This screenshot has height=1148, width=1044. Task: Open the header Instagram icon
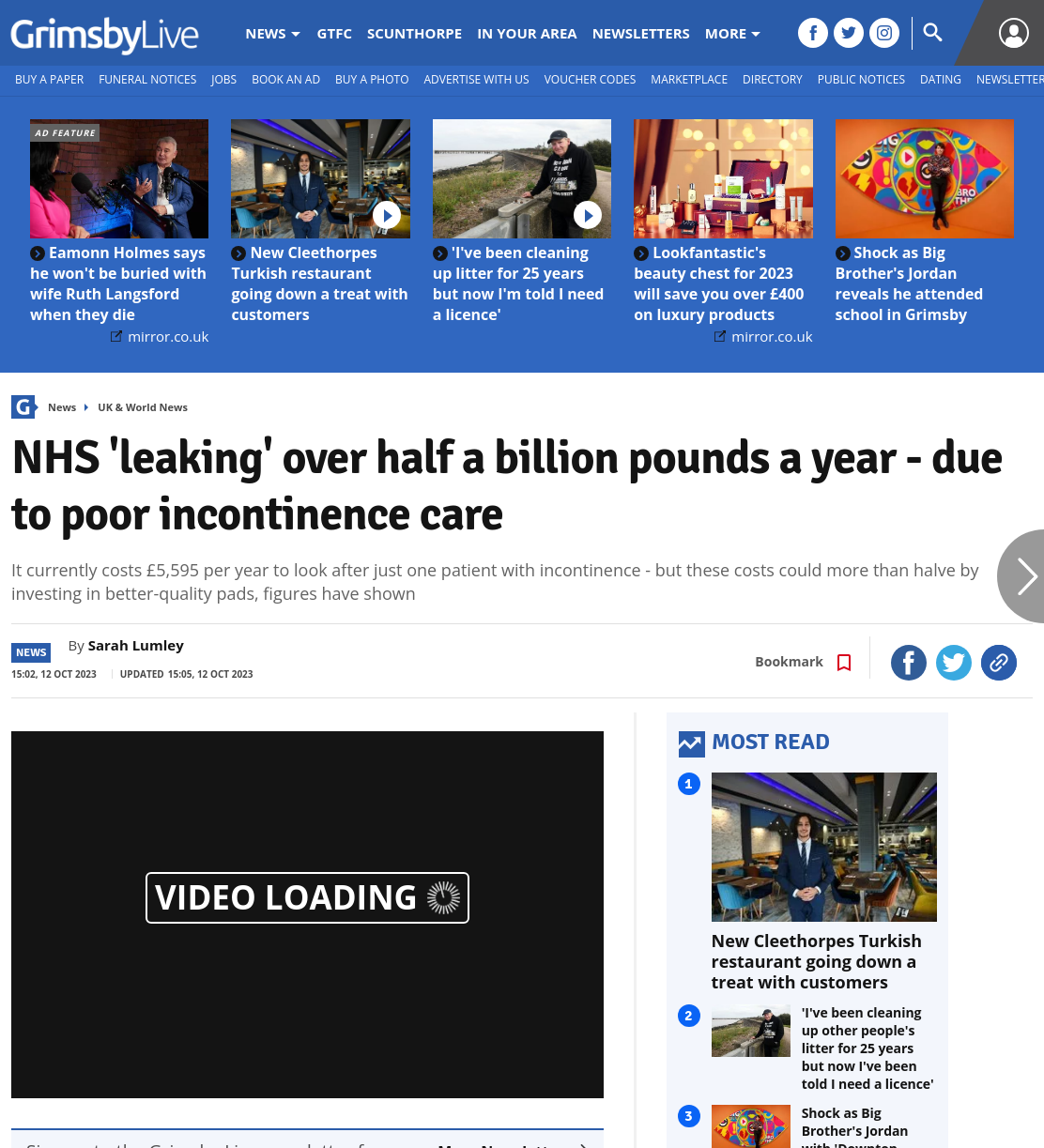click(x=884, y=33)
